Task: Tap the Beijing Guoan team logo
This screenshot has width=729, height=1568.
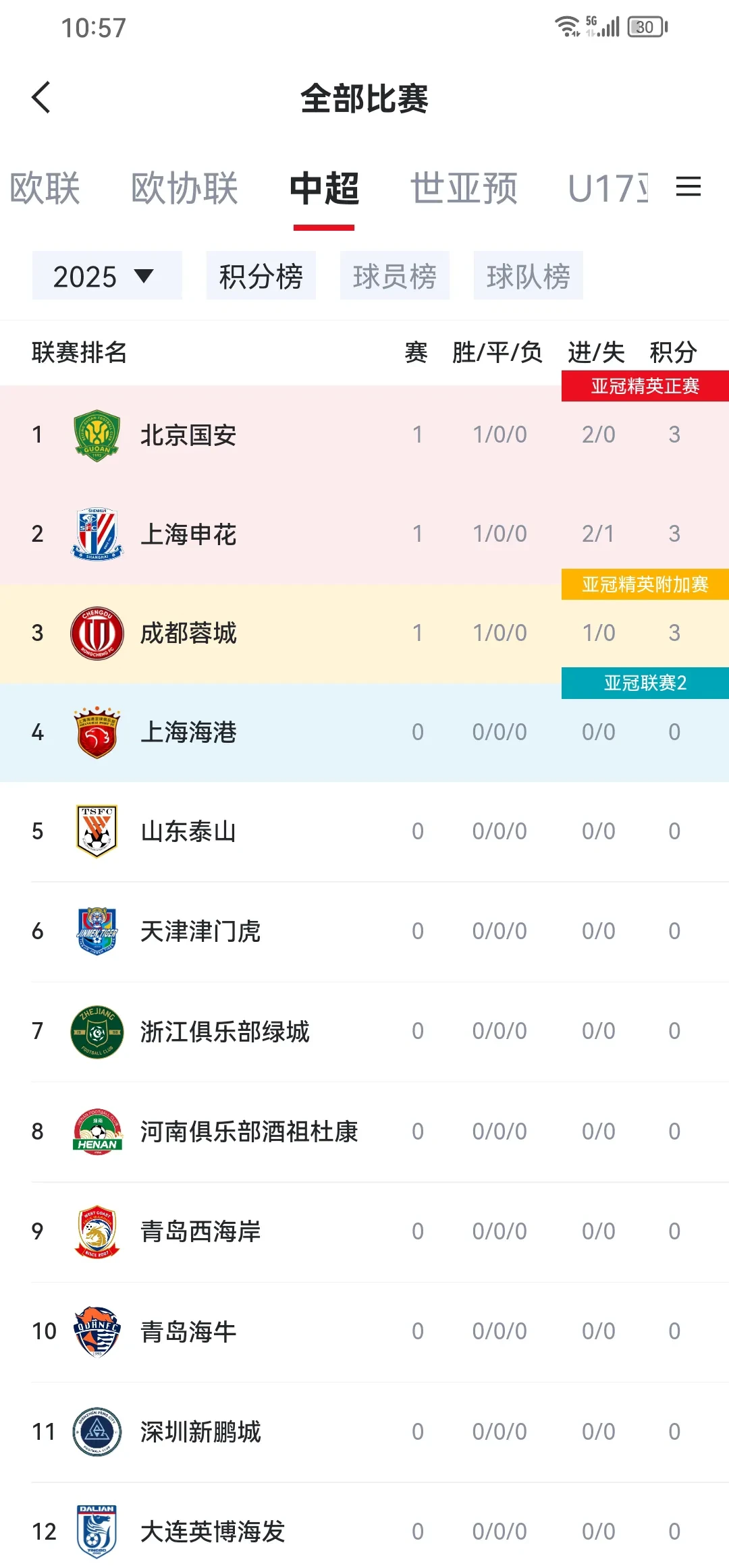Action: [97, 435]
